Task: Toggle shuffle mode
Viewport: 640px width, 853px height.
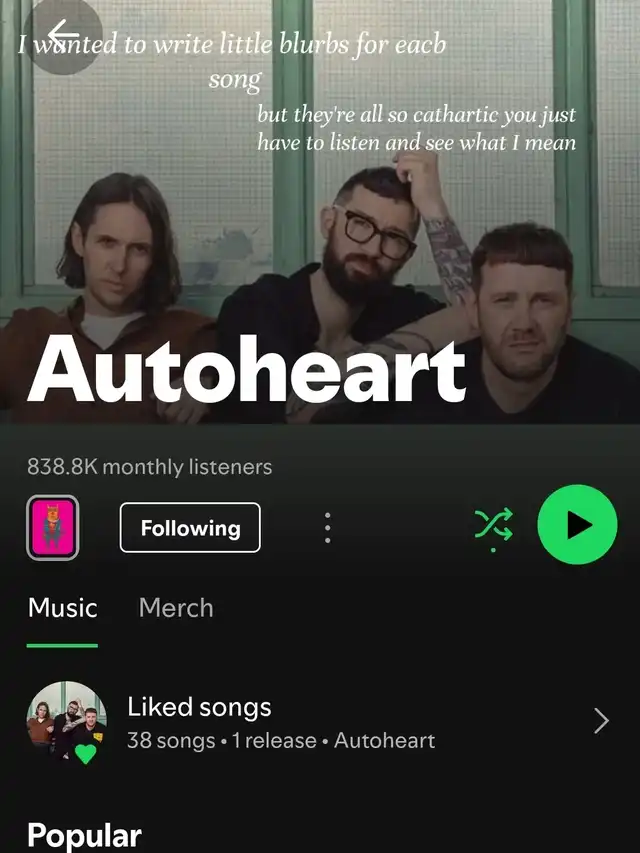Action: pyautogui.click(x=492, y=524)
